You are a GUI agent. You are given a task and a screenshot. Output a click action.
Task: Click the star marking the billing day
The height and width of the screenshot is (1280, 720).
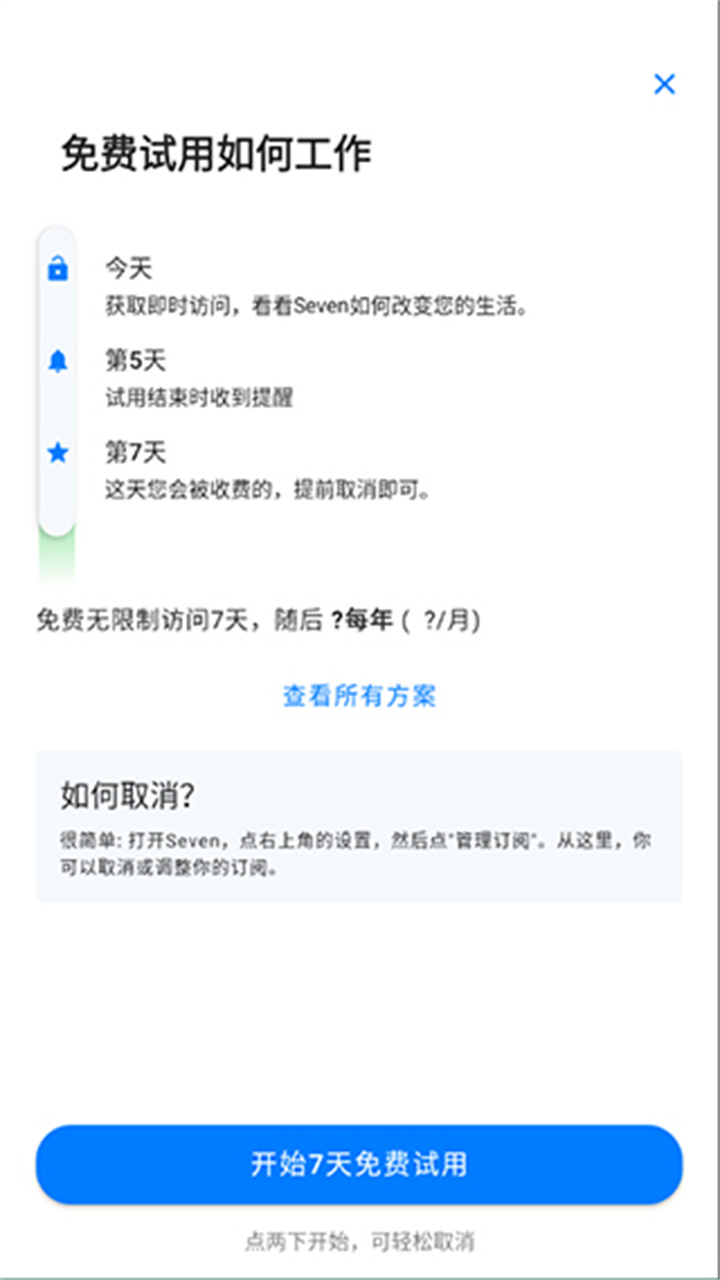[58, 453]
